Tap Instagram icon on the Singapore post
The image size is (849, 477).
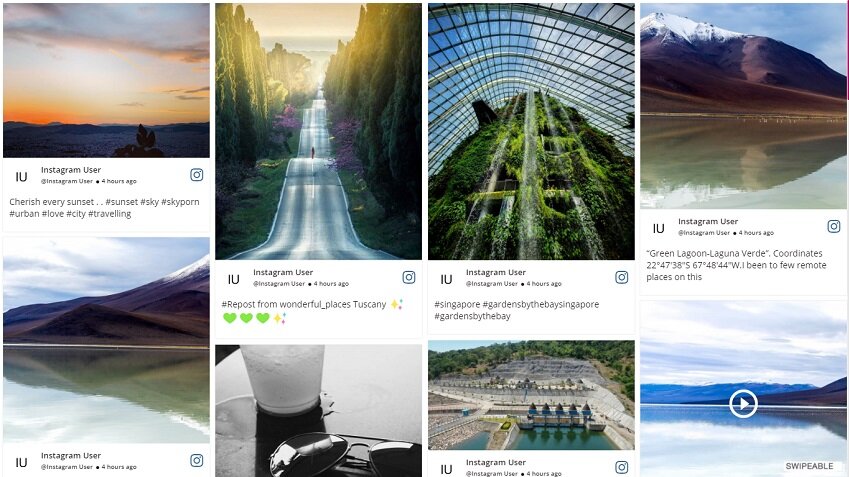(x=622, y=277)
